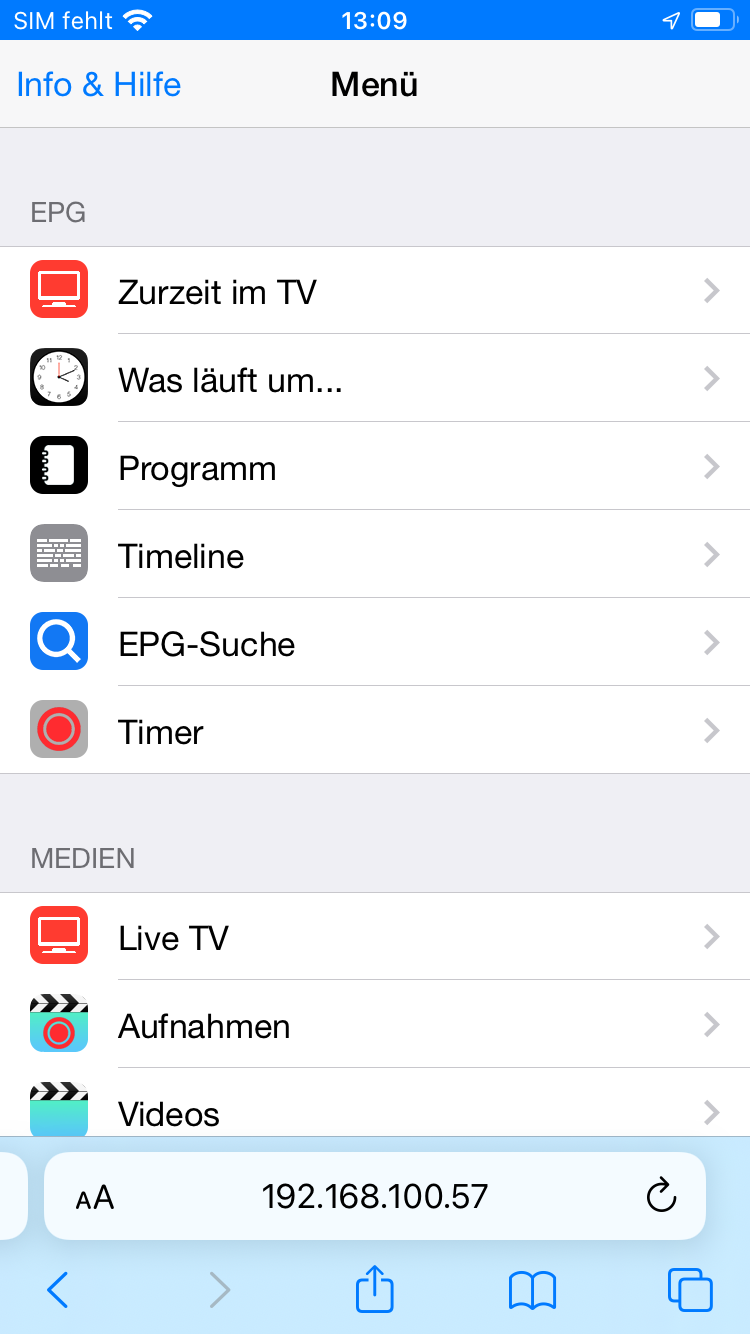The width and height of the screenshot is (750, 1334).
Task: Start Live TV
Action: pos(375,937)
